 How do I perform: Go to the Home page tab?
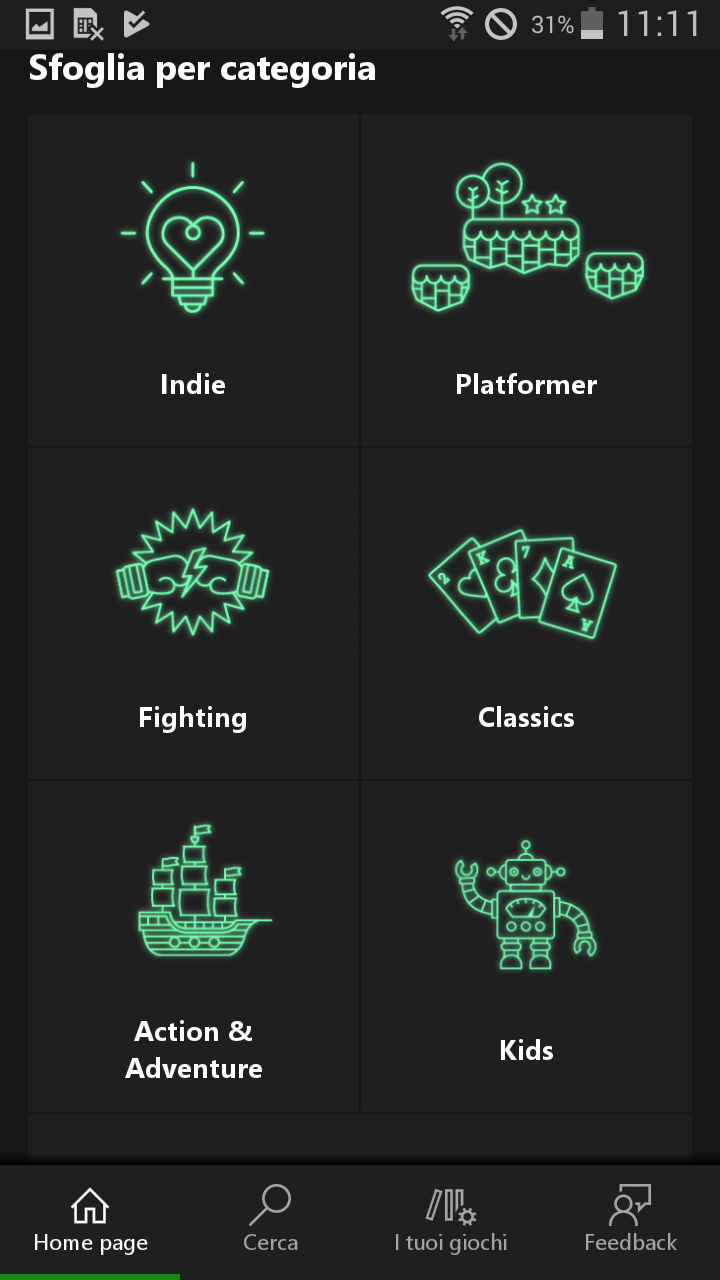click(x=90, y=1222)
